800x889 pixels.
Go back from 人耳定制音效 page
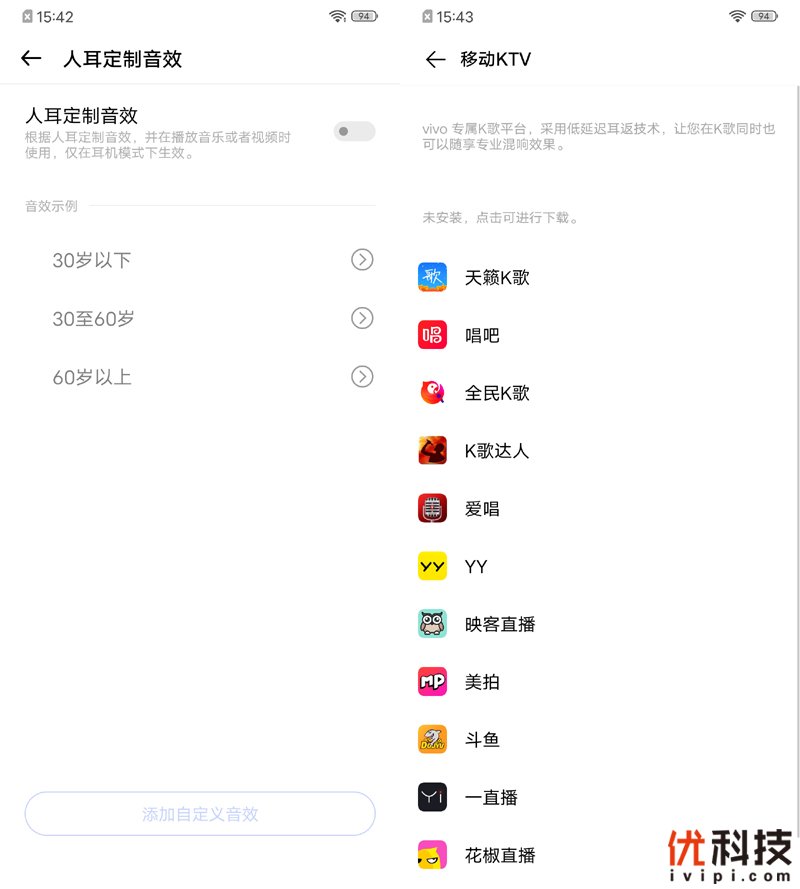(30, 59)
